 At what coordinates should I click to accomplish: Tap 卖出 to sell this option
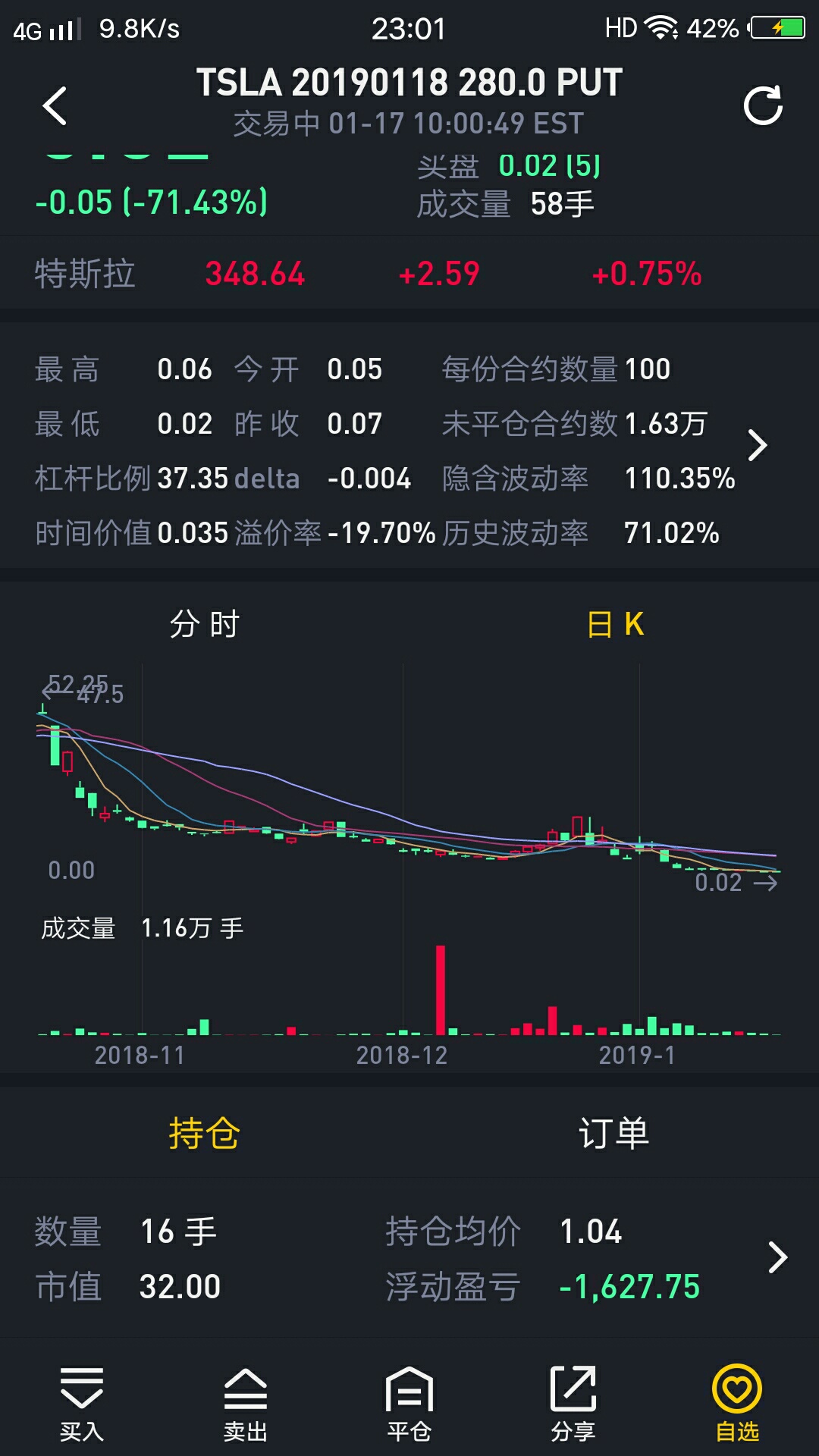246,1403
